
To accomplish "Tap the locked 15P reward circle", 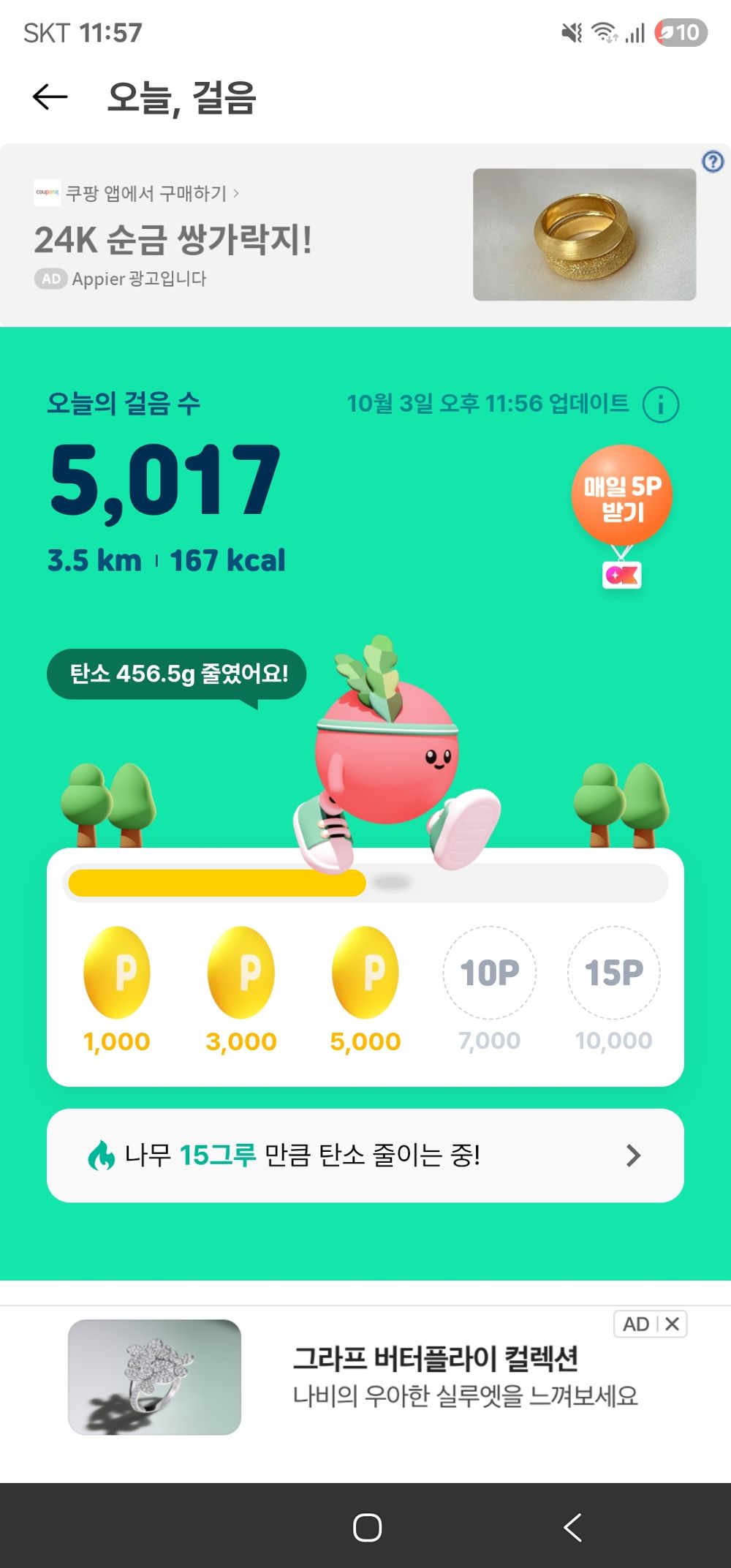I will [613, 973].
